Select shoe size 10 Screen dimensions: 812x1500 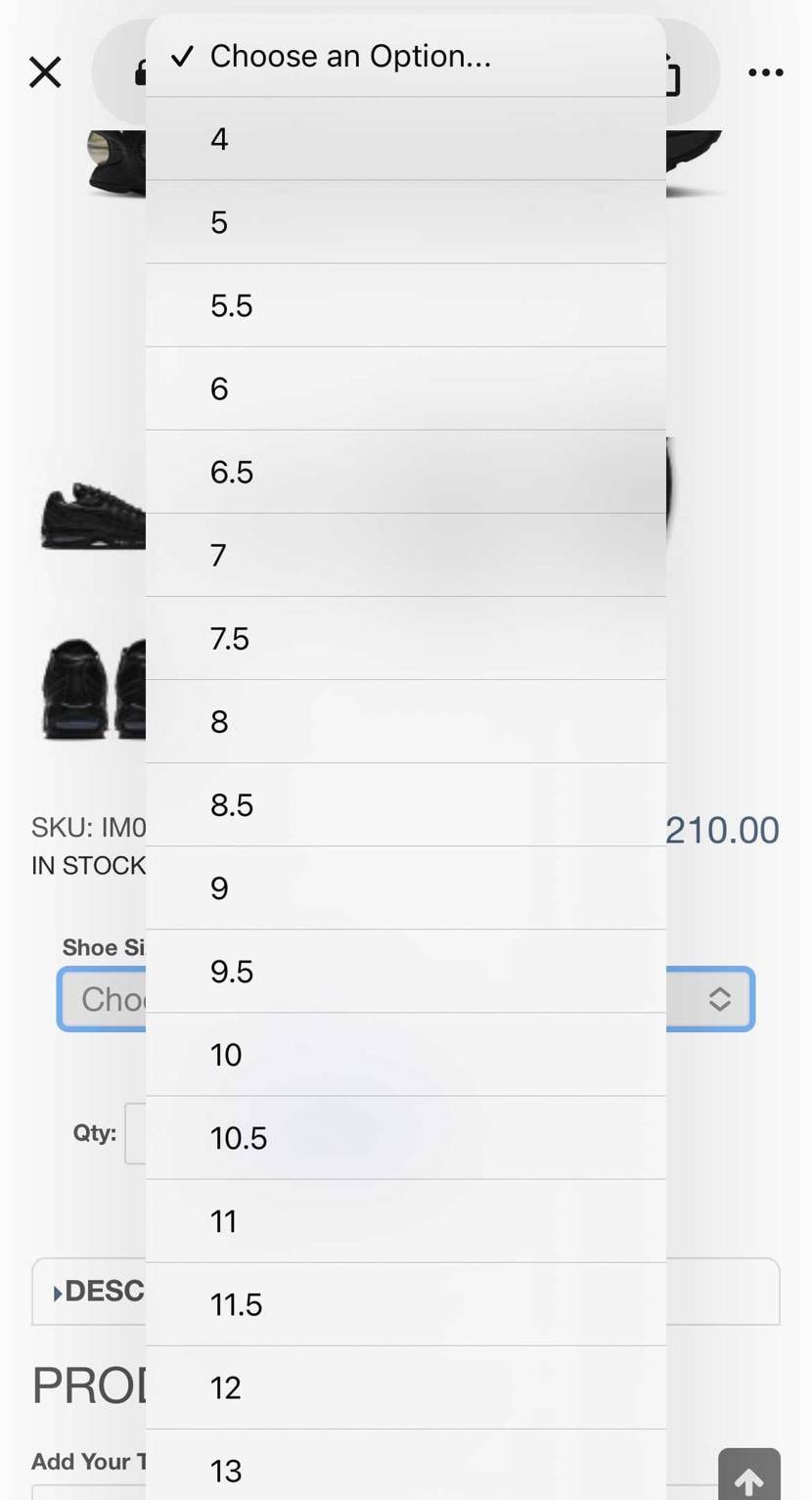pos(406,1054)
